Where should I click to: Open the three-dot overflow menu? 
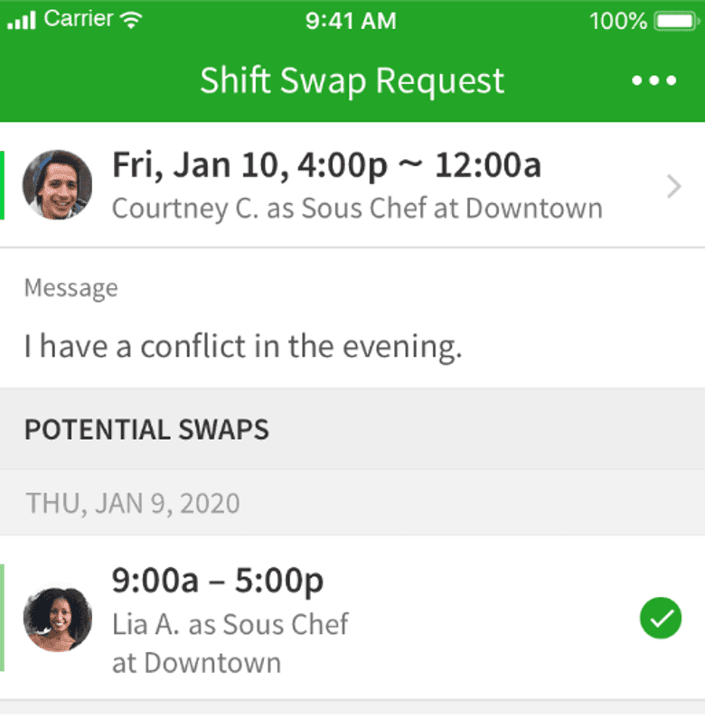tap(654, 81)
